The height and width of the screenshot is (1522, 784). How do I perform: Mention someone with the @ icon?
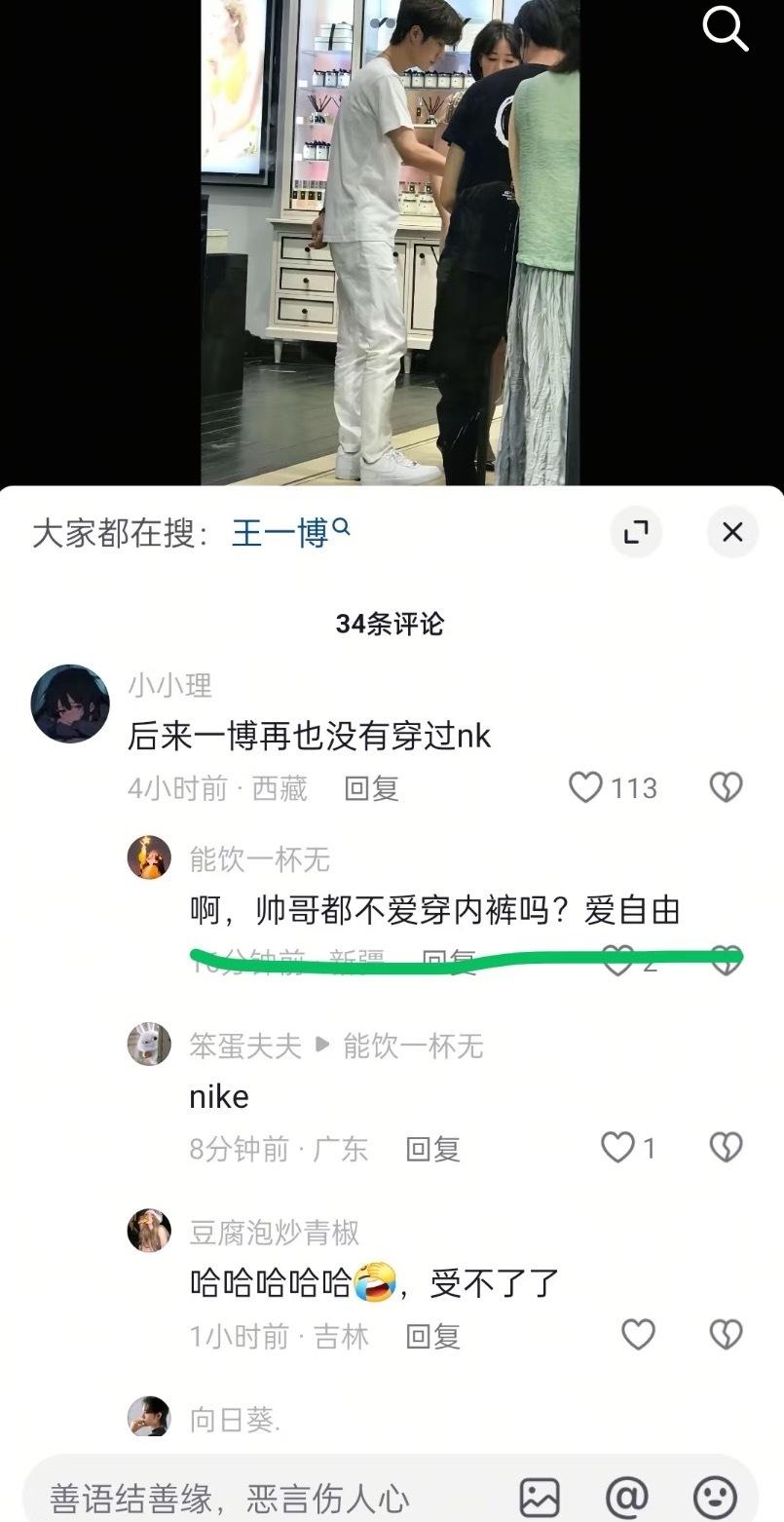point(627,1498)
